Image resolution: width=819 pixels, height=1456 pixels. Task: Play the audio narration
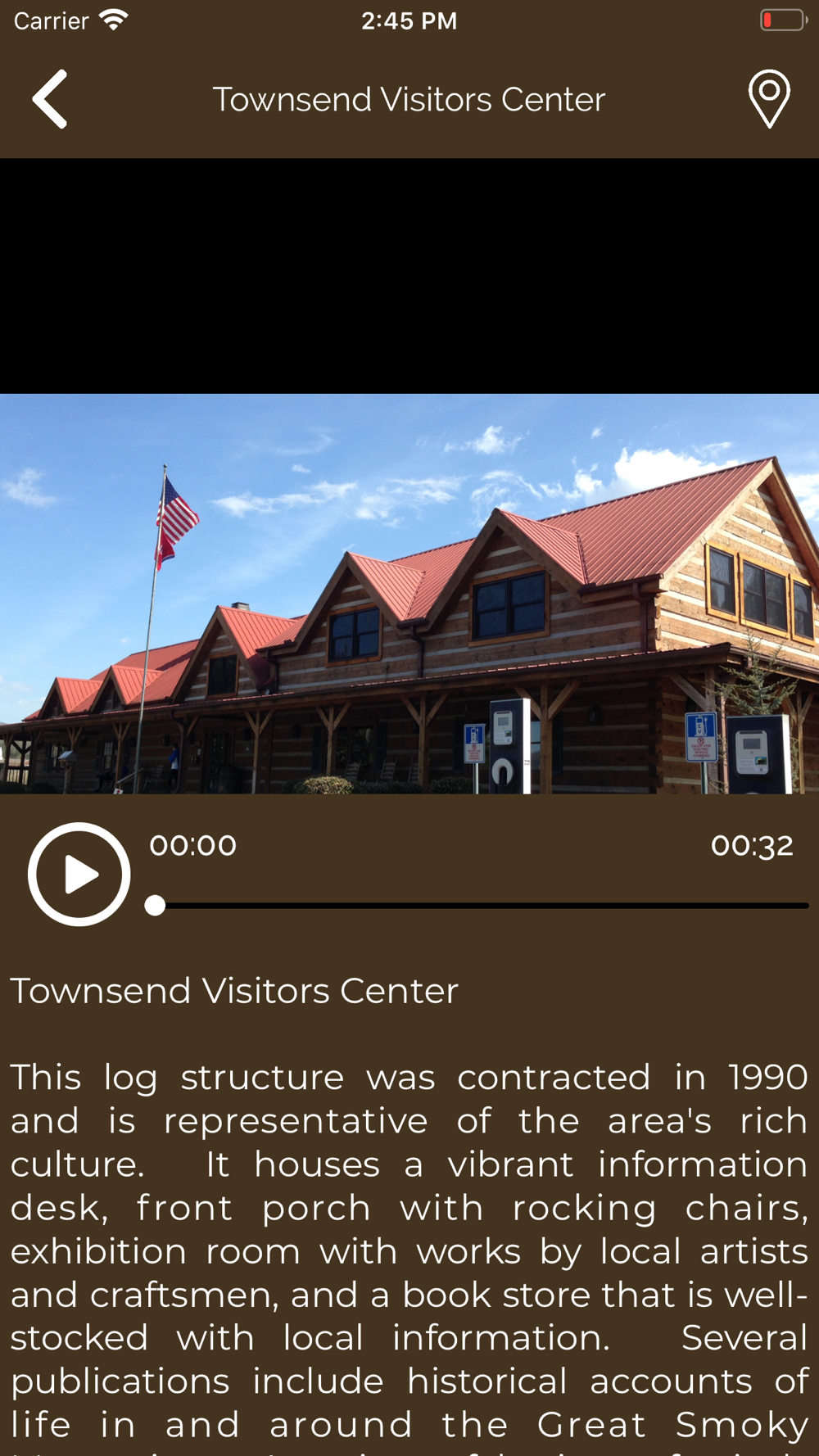tap(79, 874)
